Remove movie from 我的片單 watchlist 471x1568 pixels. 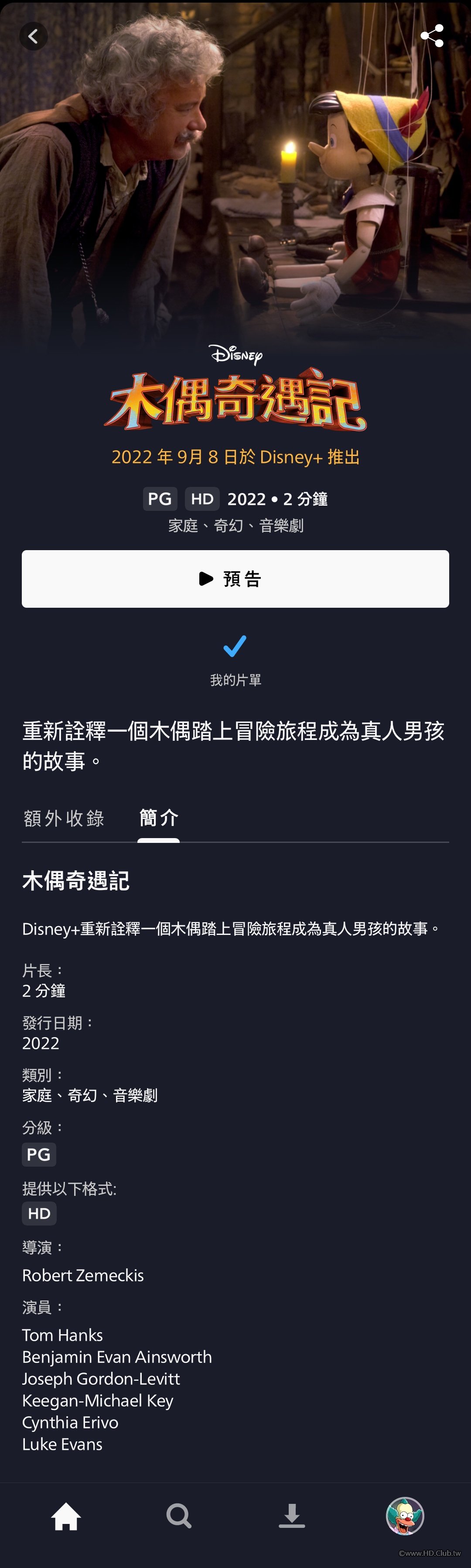tap(235, 647)
